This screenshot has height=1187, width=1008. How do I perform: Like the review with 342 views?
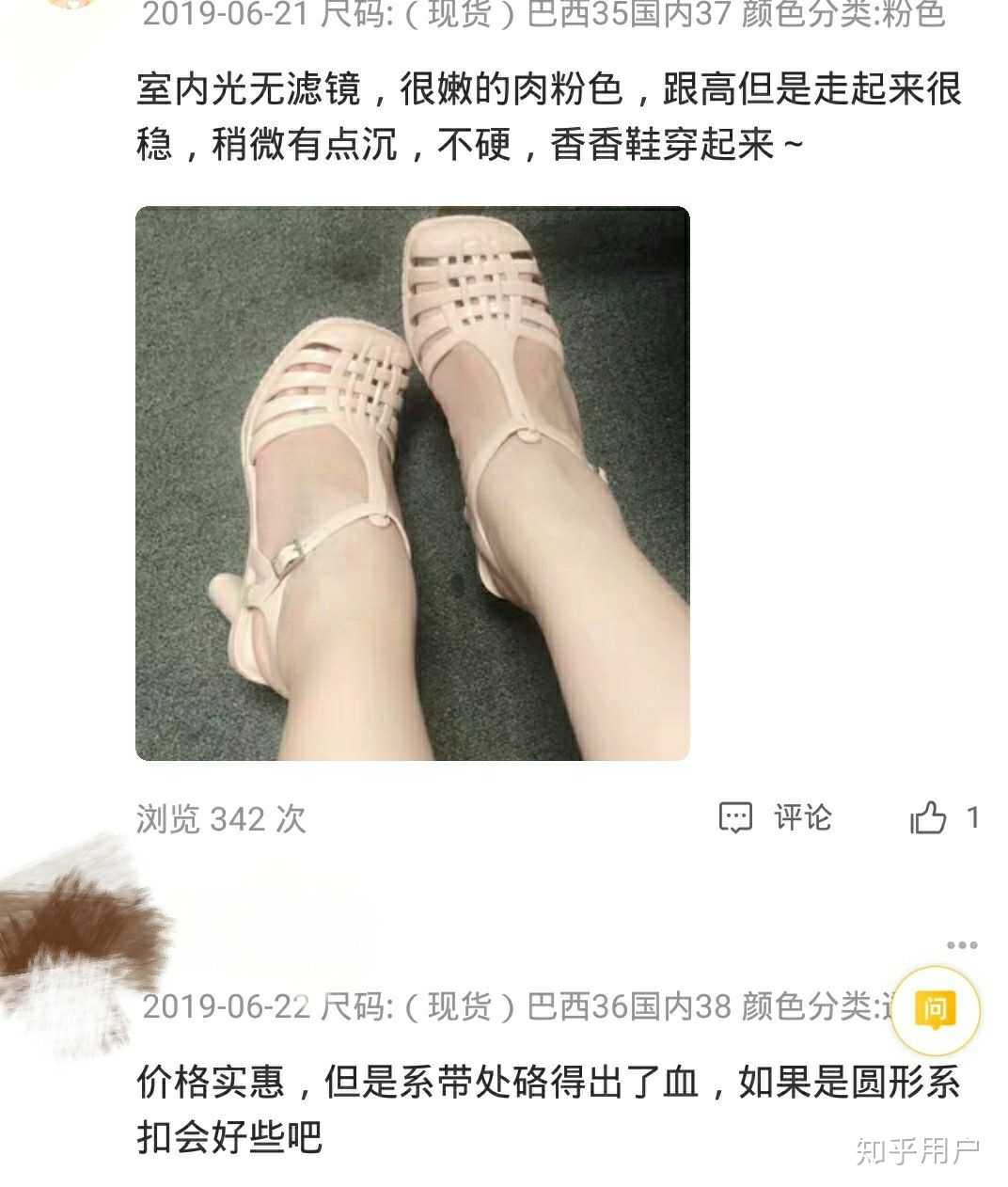tap(929, 818)
